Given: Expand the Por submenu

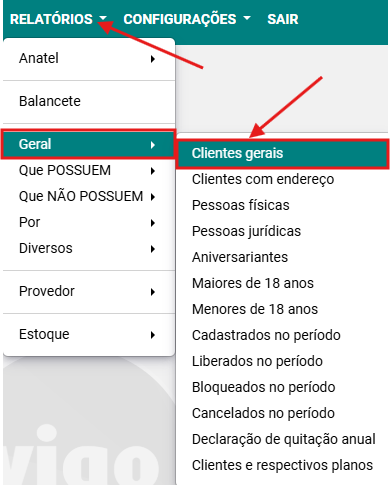Looking at the screenshot, I should (x=89, y=222).
